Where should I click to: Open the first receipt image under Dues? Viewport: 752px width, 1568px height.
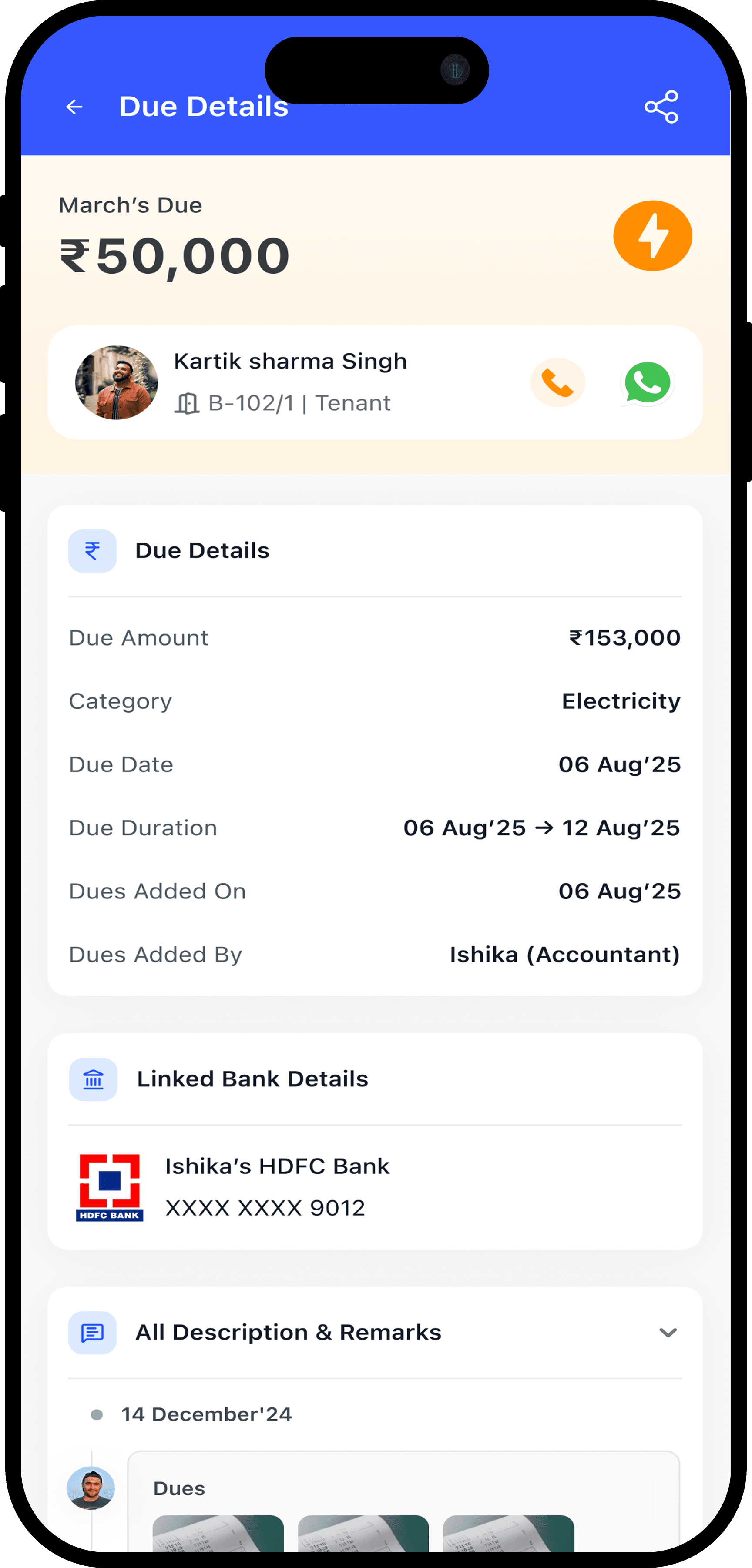point(218,1533)
